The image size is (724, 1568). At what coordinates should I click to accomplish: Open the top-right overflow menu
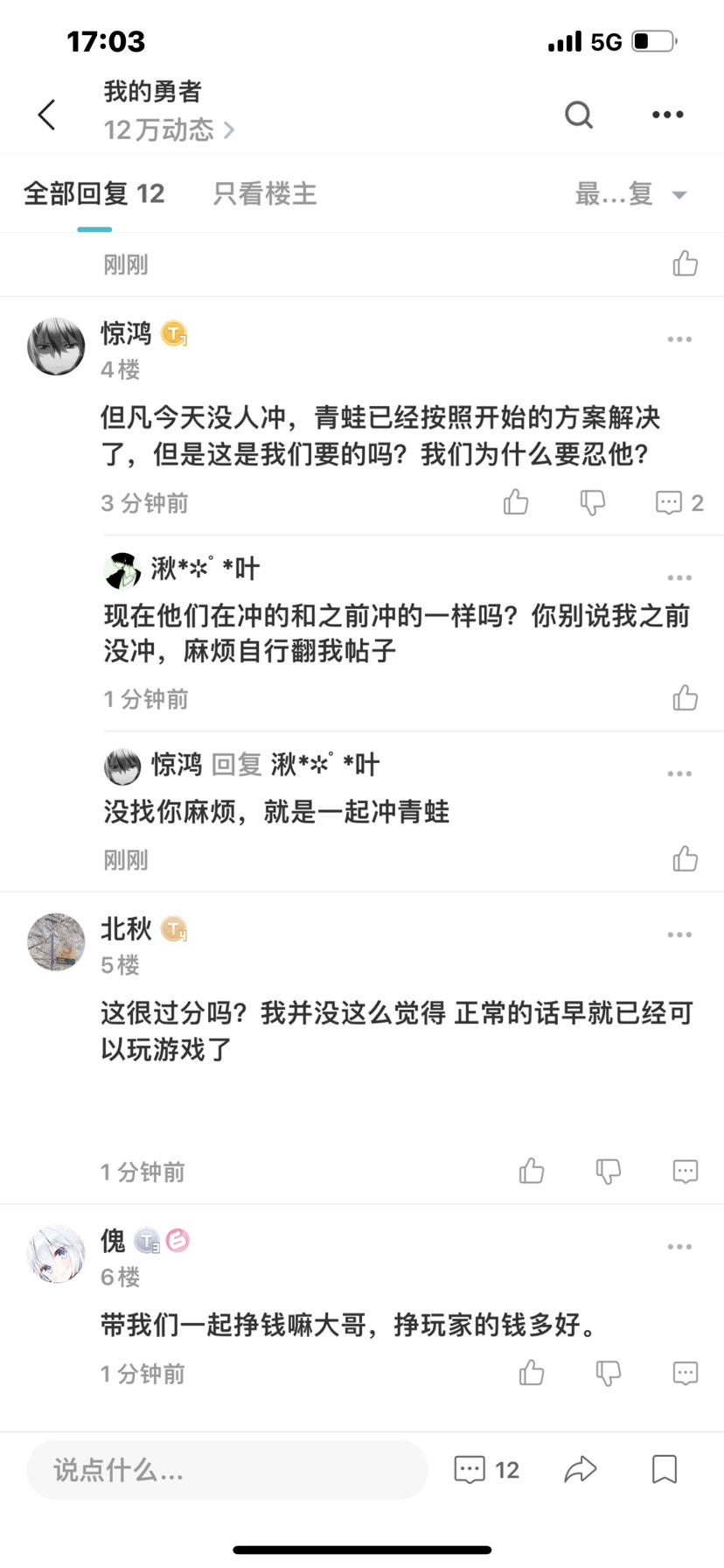(x=667, y=115)
